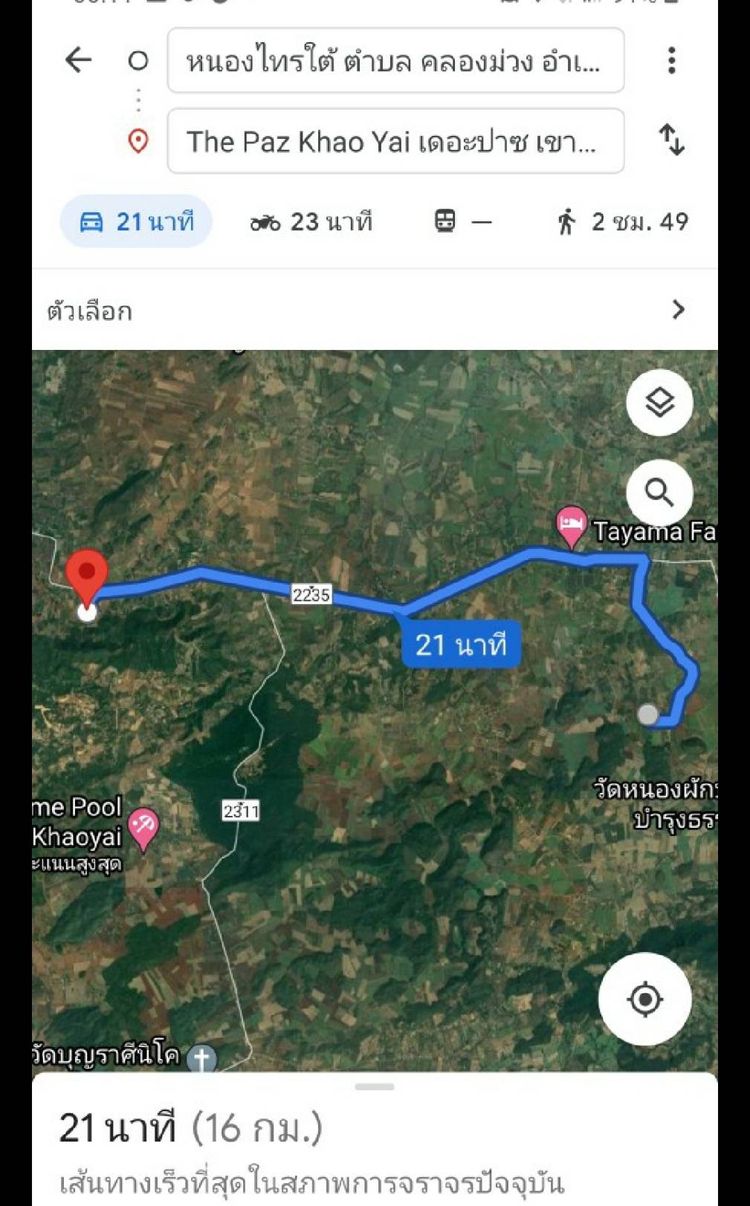Open the Tayama hotel pin on the map
The width and height of the screenshot is (750, 1206).
coord(572,526)
